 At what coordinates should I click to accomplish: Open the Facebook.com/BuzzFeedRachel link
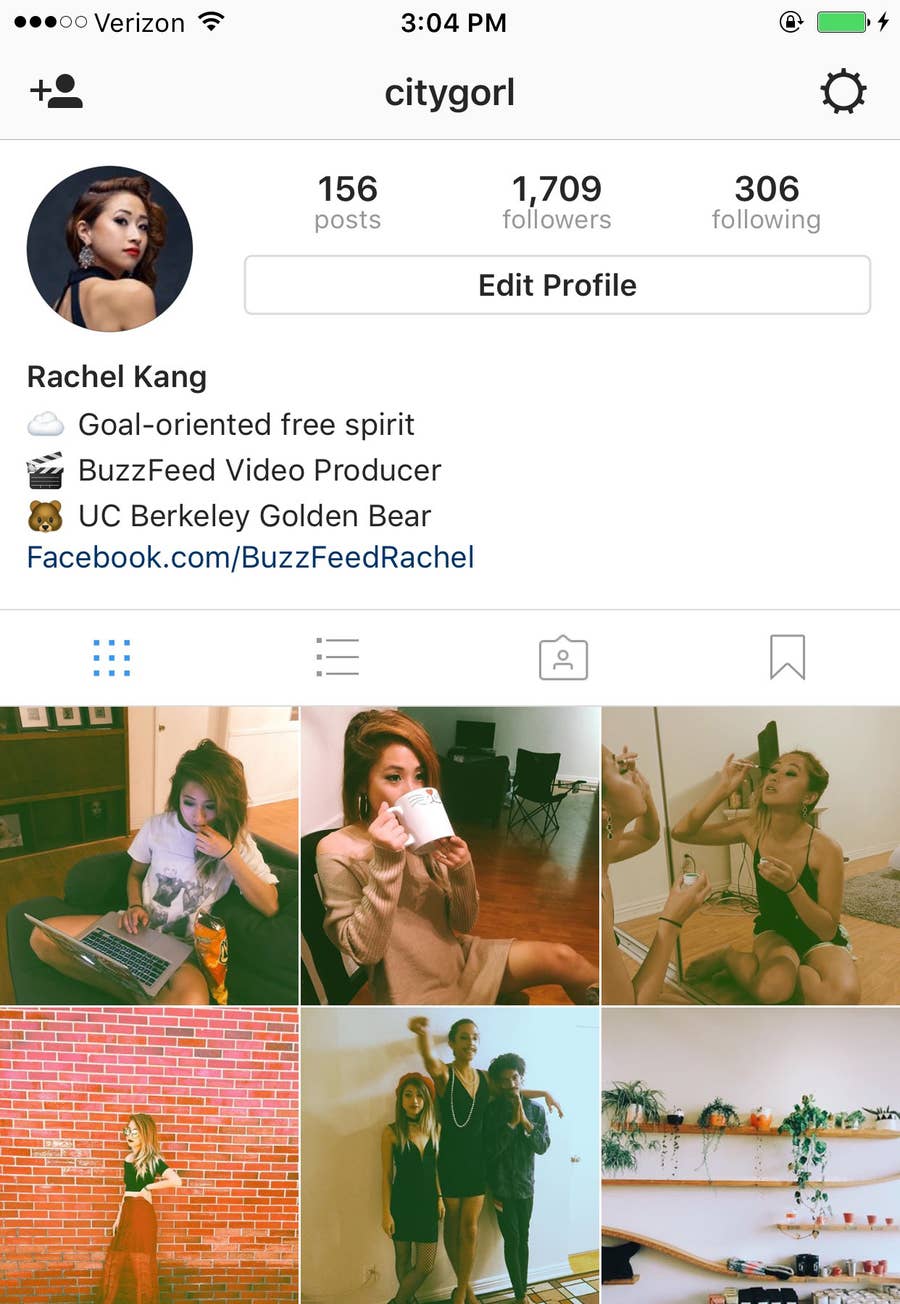(250, 557)
